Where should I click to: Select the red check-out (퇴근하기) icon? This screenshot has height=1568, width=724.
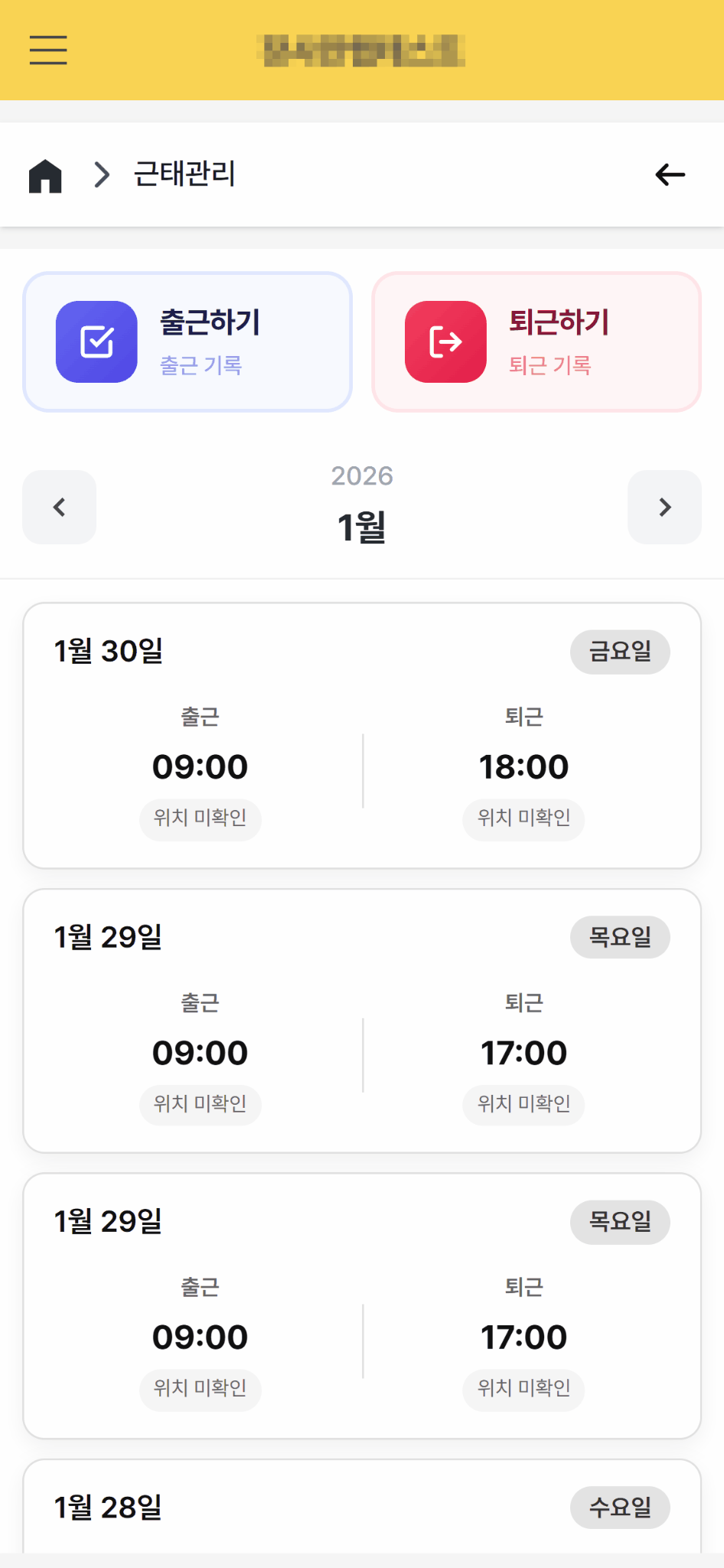pos(445,341)
